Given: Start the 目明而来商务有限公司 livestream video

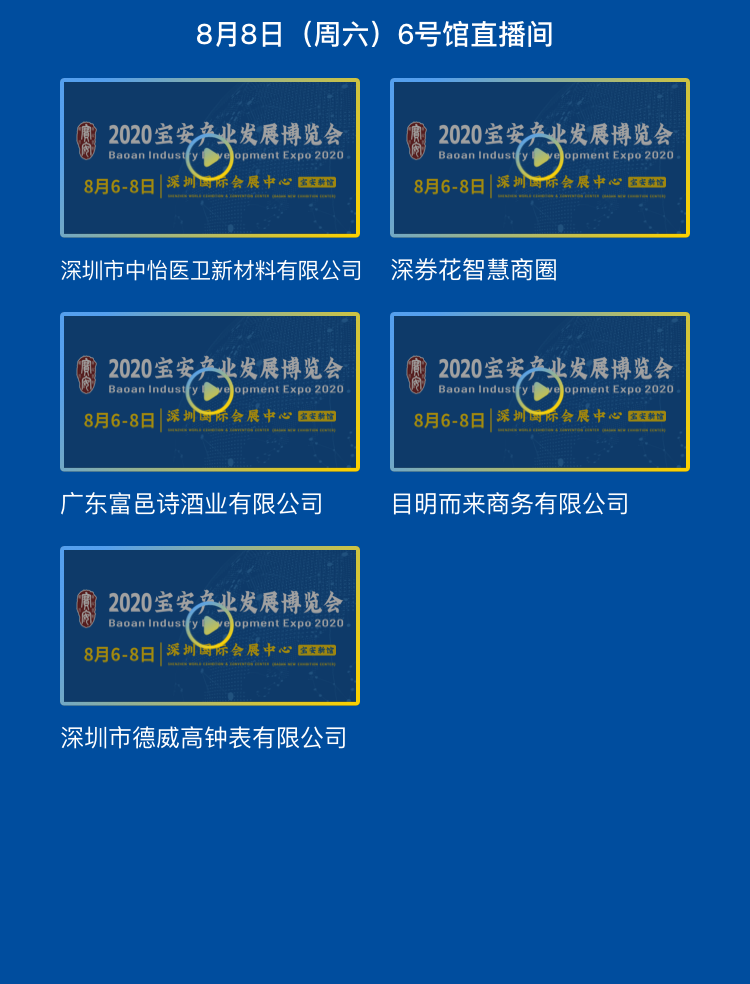Looking at the screenshot, I should point(540,392).
